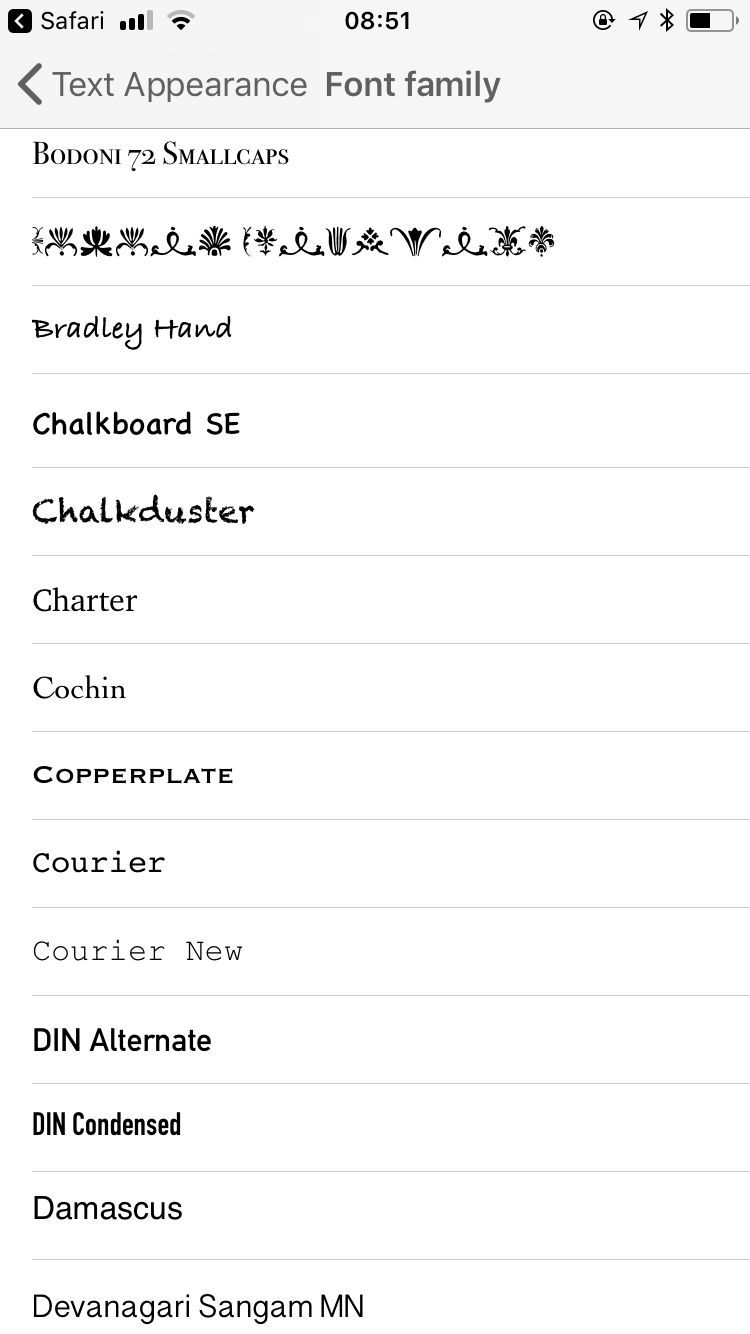The width and height of the screenshot is (750, 1334).
Task: Choose the Damascus font
Action: [x=375, y=1216]
